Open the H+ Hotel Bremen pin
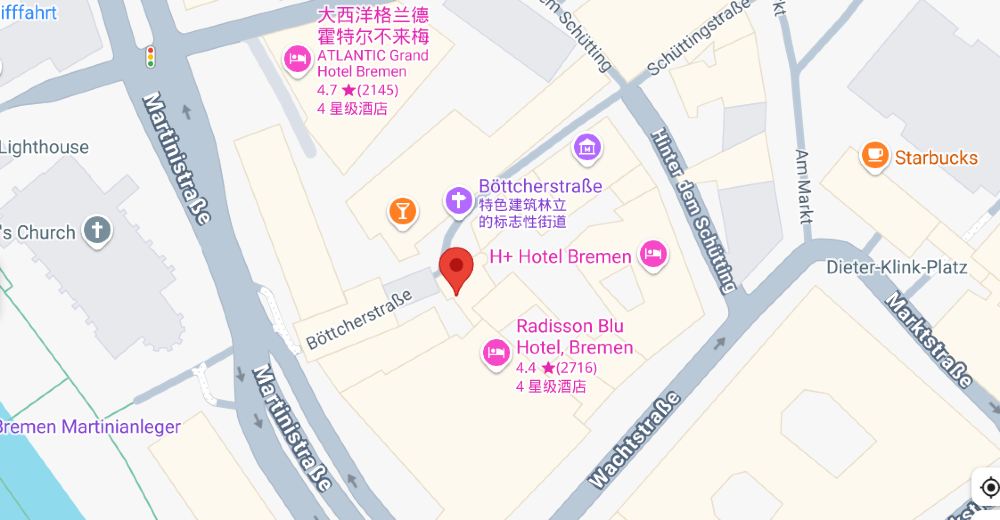This screenshot has height=520, width=1000. (x=653, y=255)
